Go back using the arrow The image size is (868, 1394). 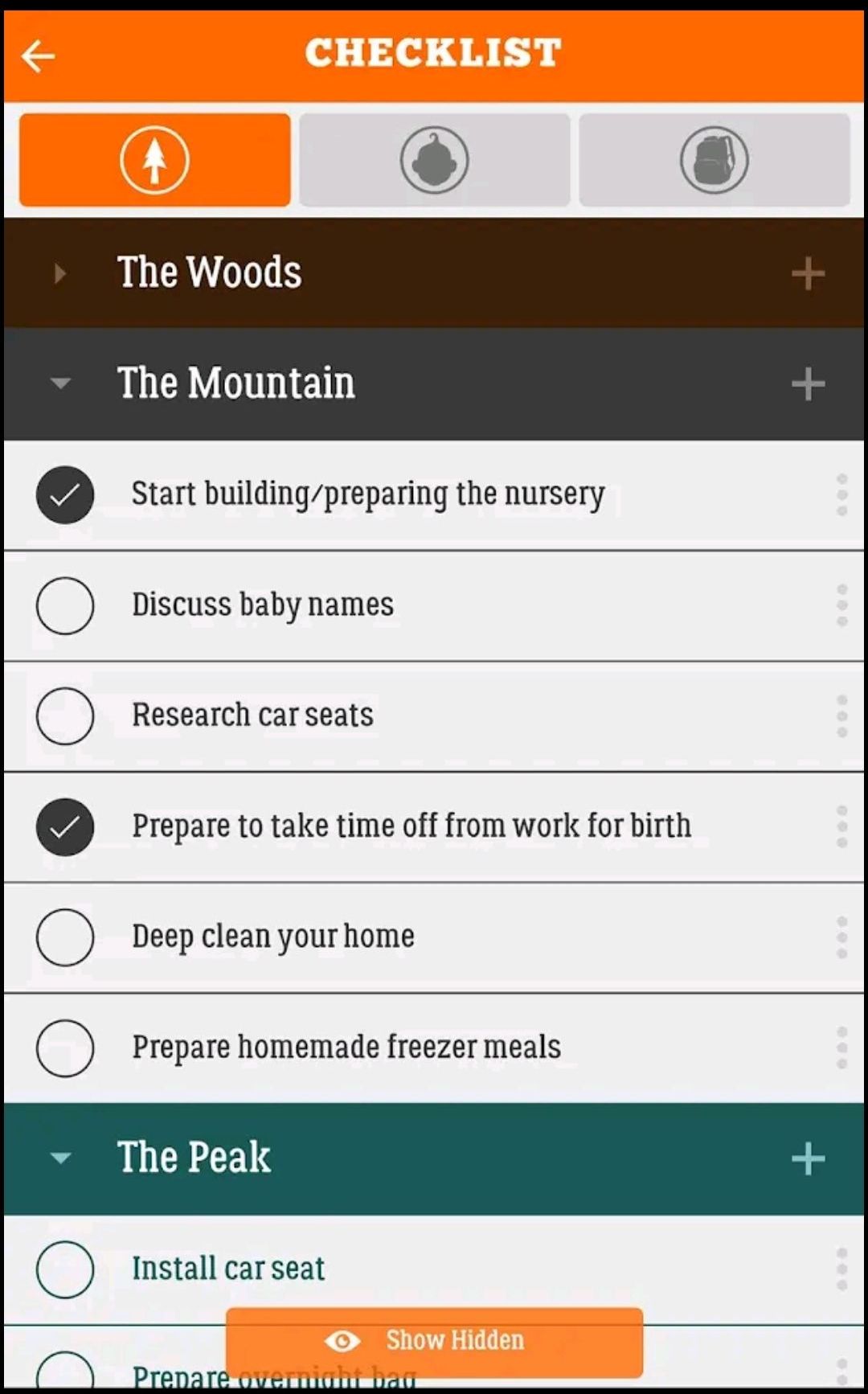tap(38, 56)
